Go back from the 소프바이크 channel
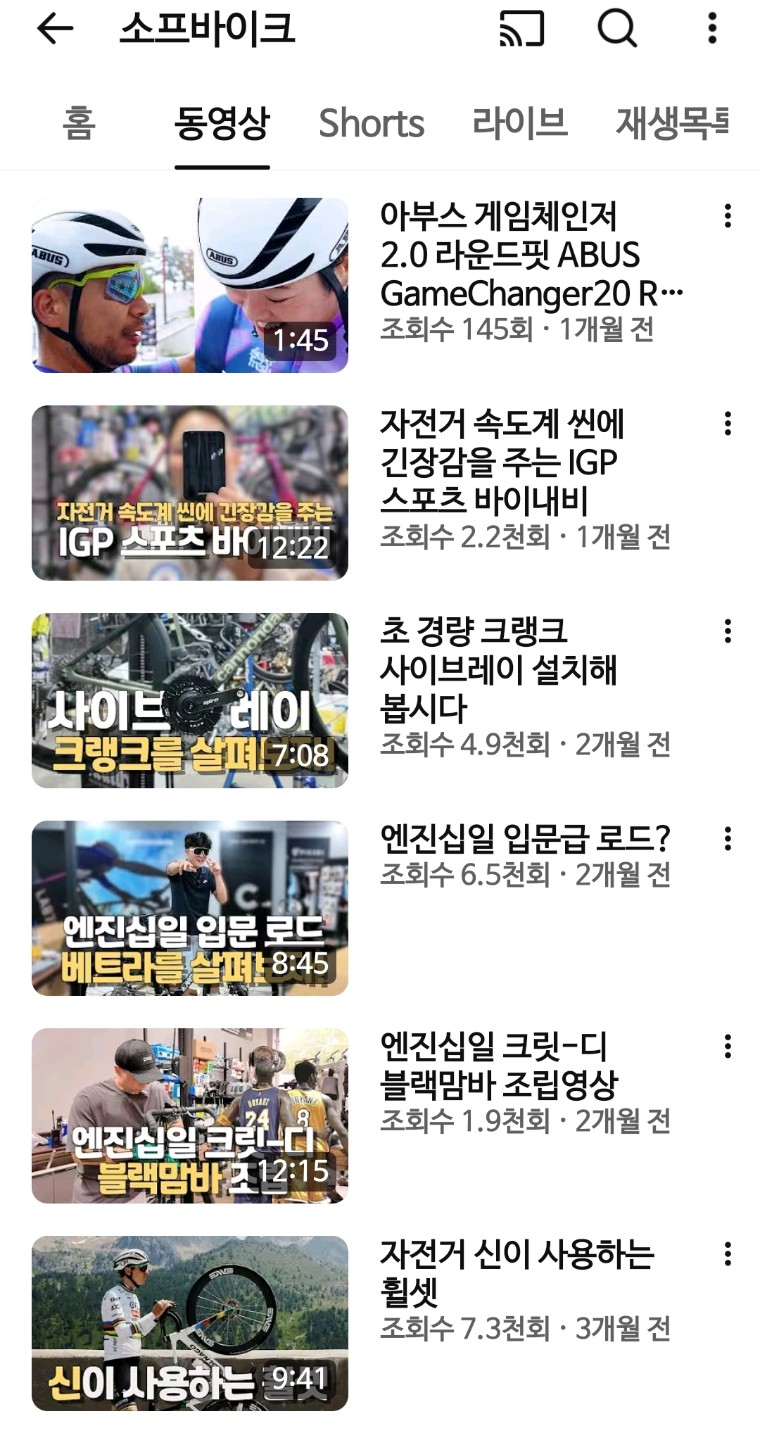Image resolution: width=760 pixels, height=1440 pixels. (55, 29)
